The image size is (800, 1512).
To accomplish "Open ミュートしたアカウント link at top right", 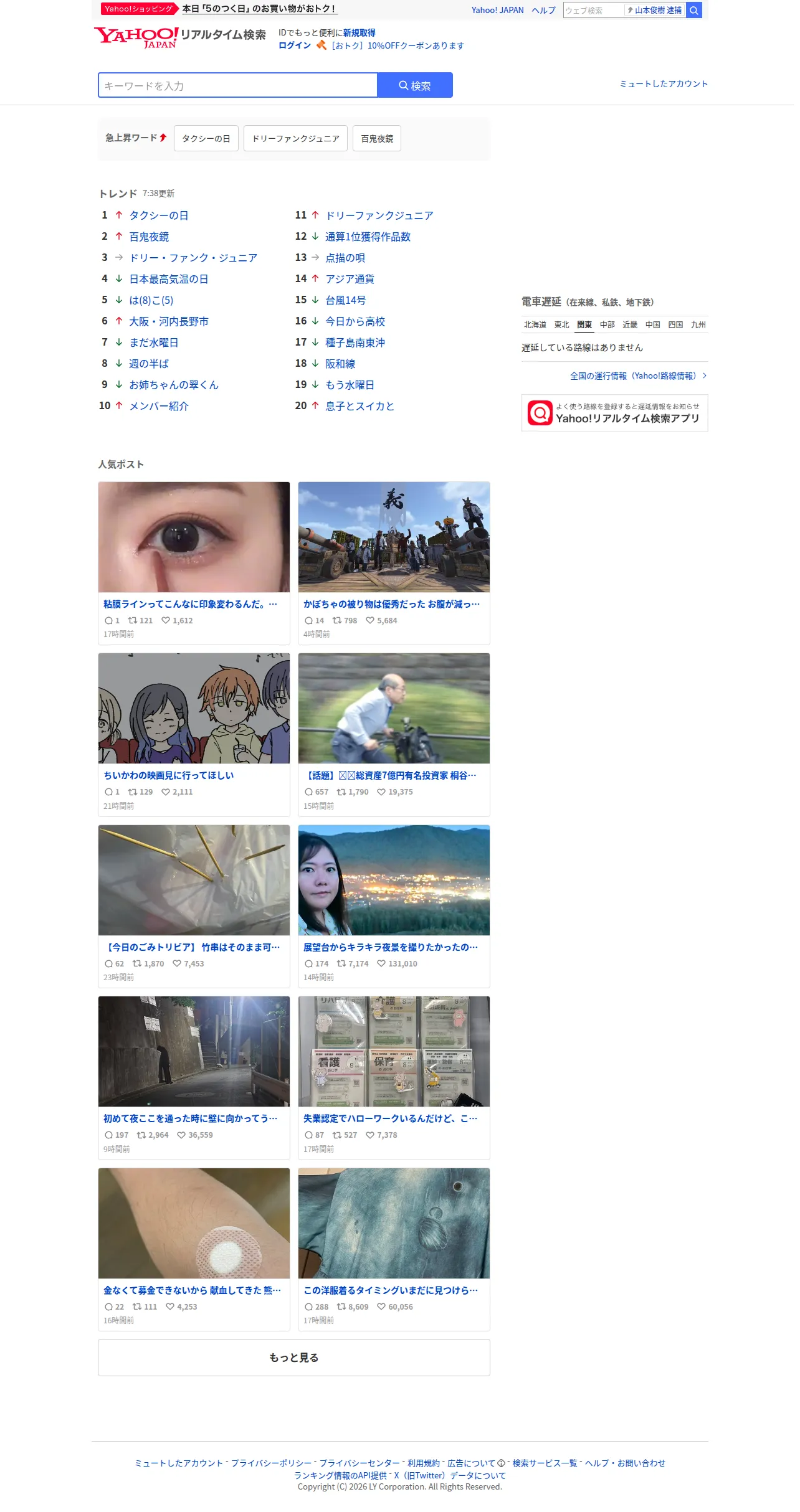I will [664, 84].
